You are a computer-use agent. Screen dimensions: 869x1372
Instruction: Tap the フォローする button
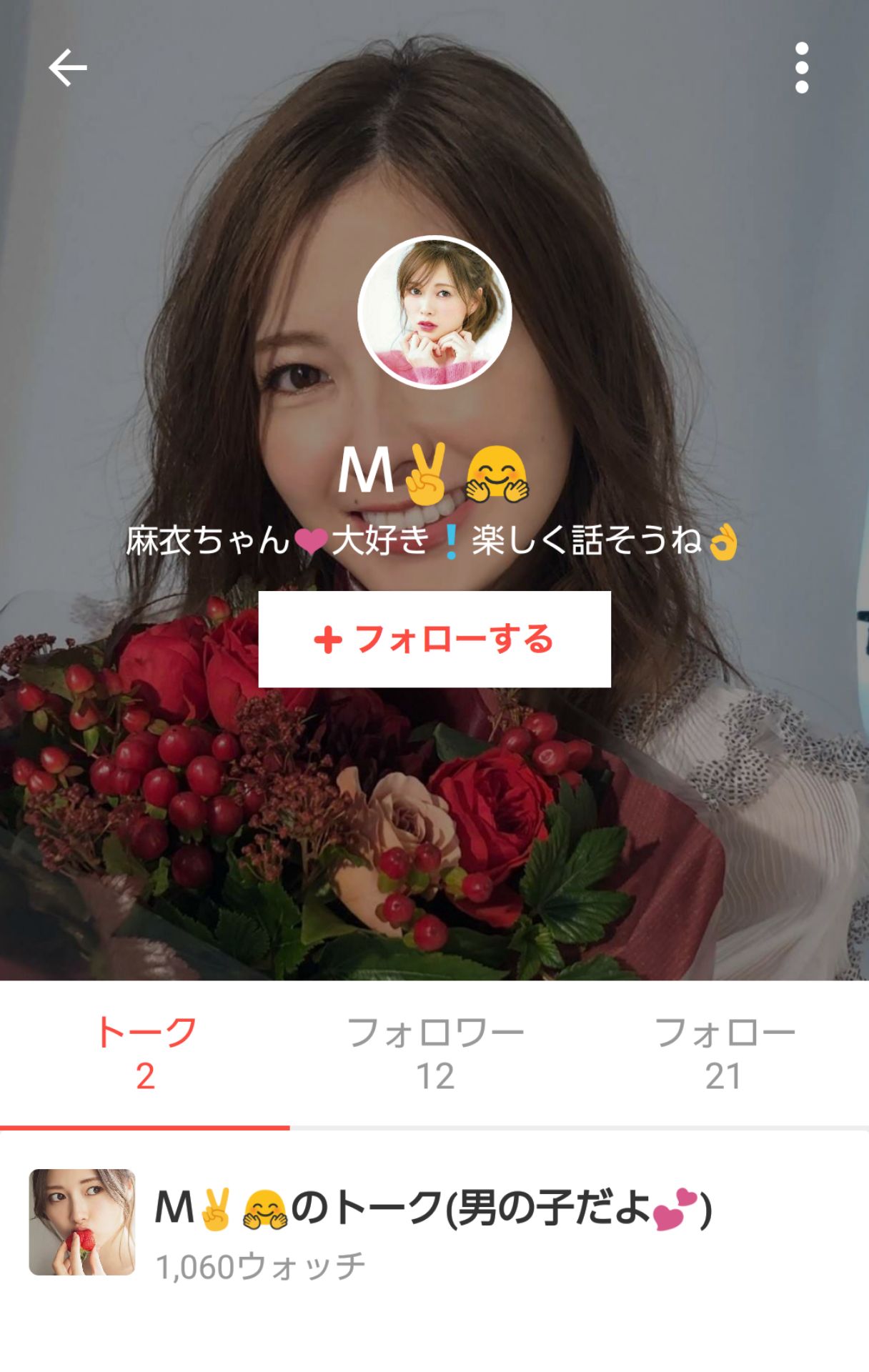434,639
